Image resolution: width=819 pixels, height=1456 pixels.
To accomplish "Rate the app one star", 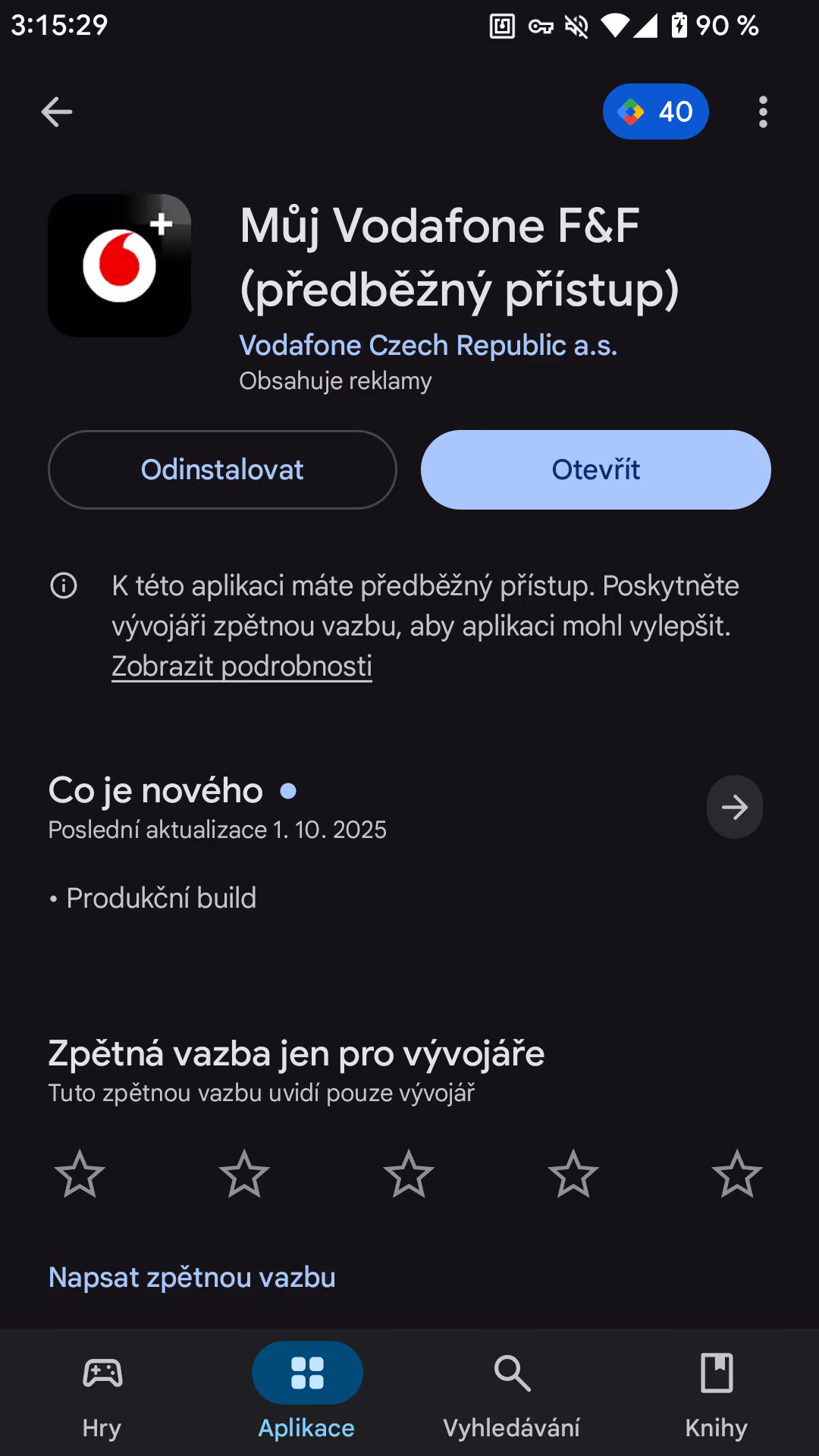I will 80,1175.
